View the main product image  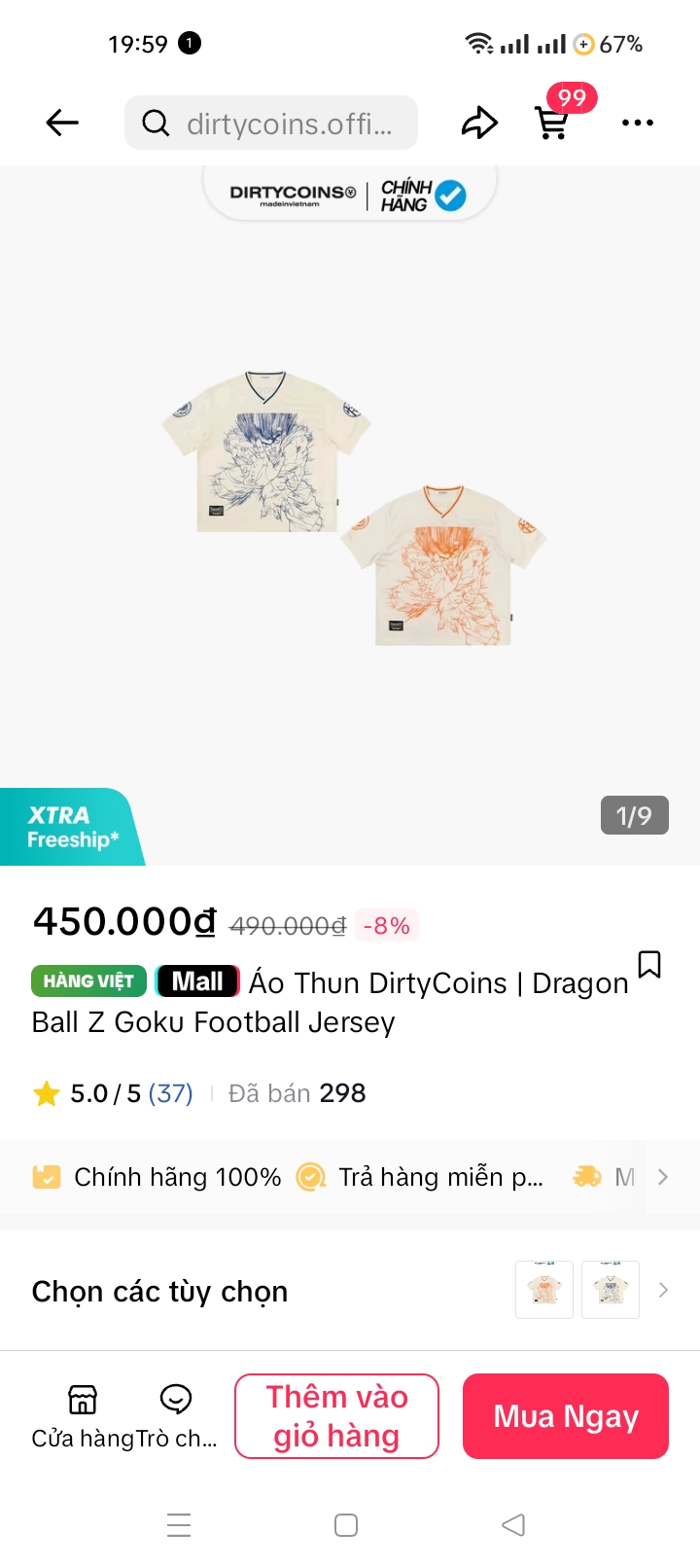pyautogui.click(x=350, y=506)
